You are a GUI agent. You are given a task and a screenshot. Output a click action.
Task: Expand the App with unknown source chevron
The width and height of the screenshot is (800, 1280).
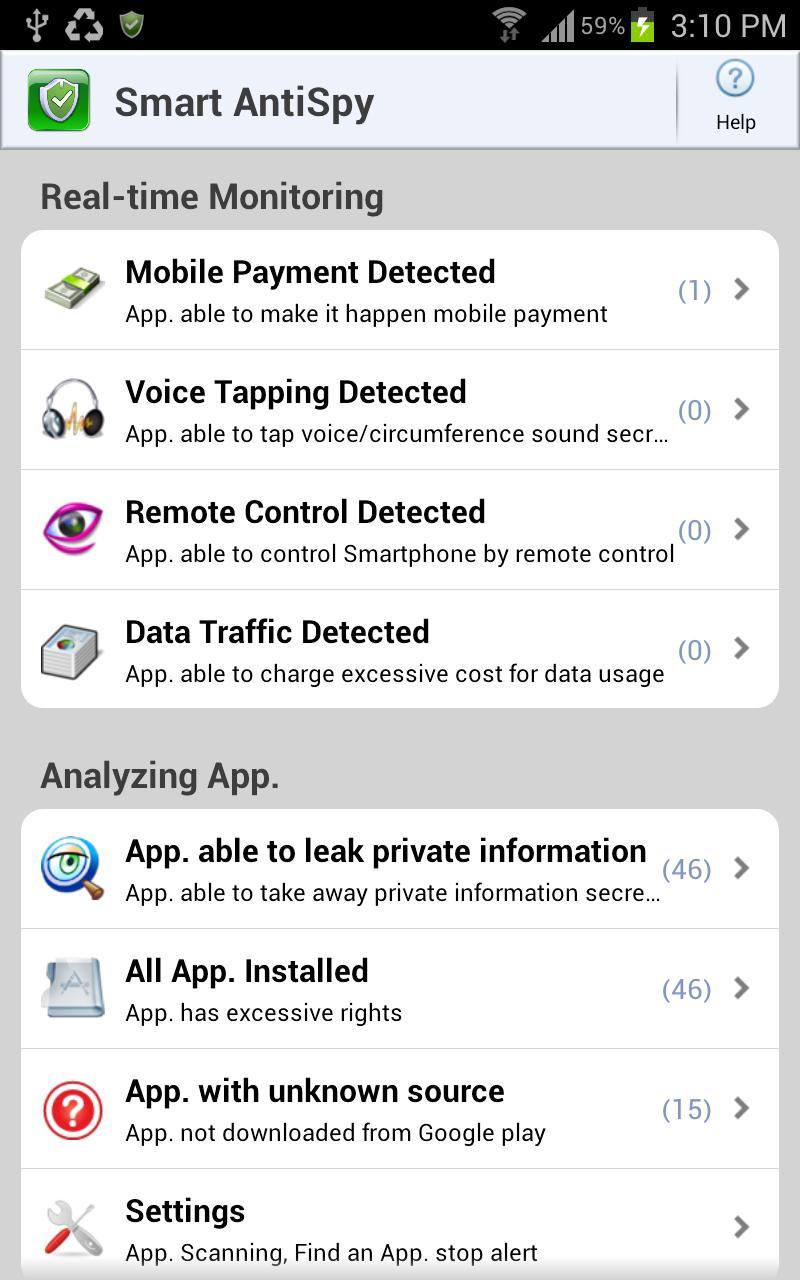coord(742,1108)
